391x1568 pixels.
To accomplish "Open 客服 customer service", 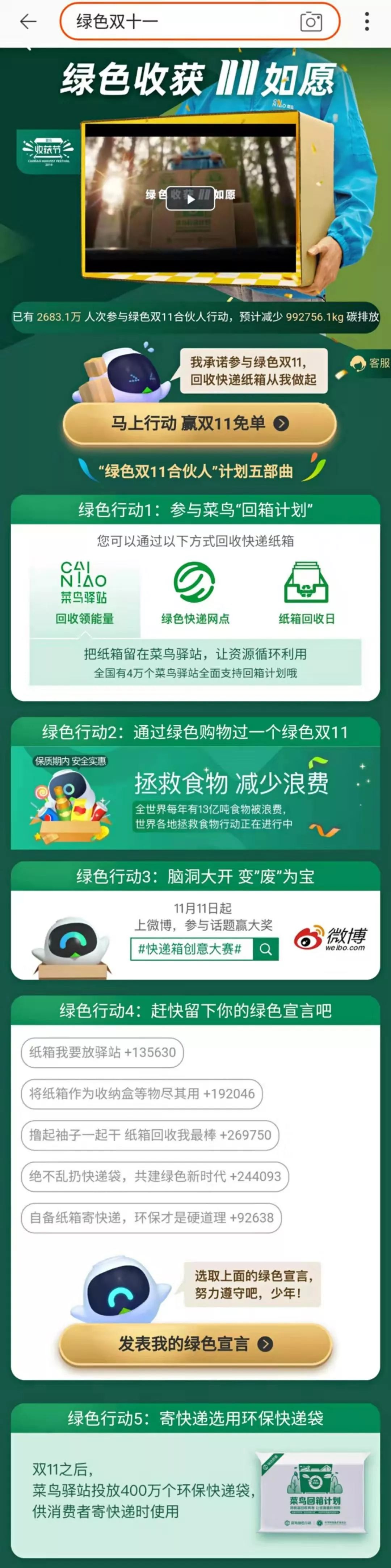I will tap(371, 363).
